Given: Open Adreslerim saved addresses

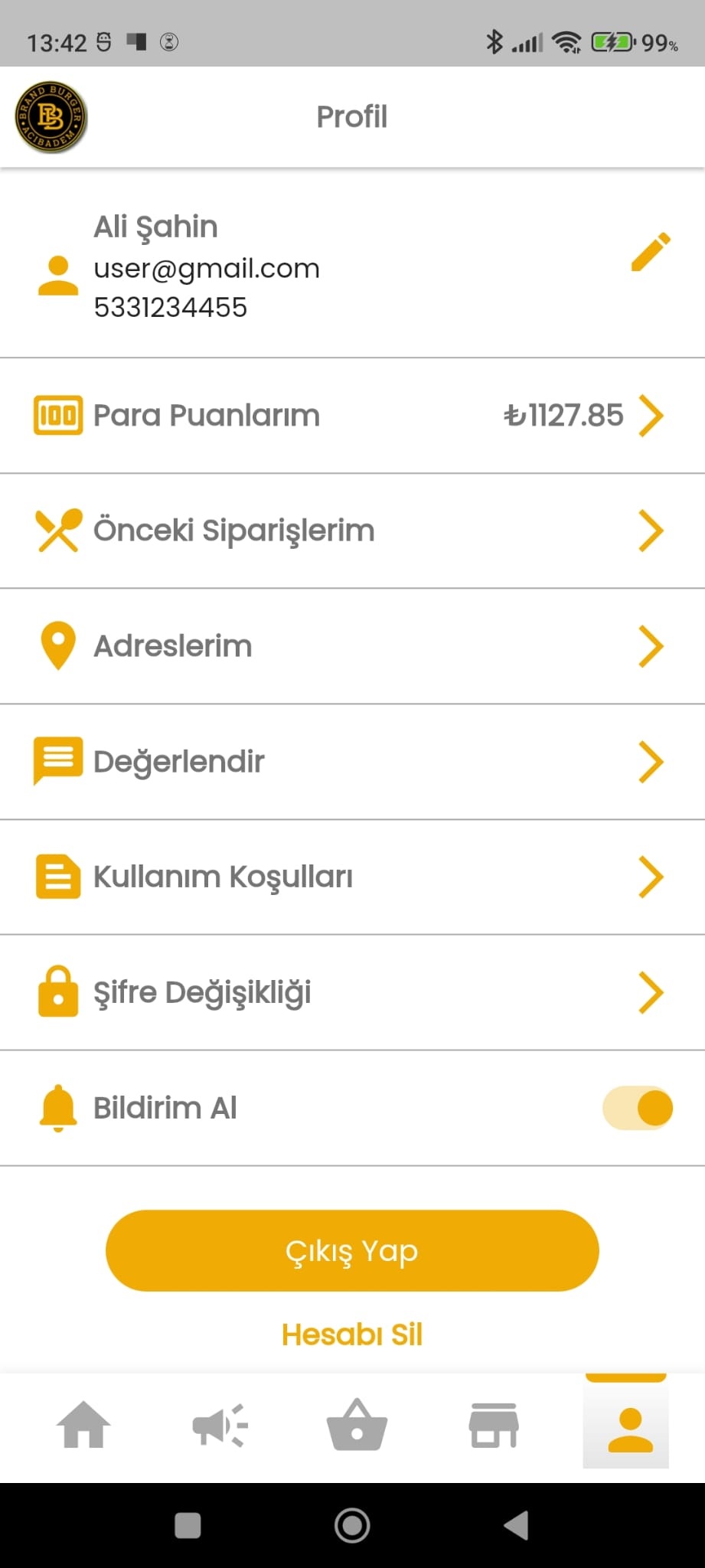Looking at the screenshot, I should point(352,646).
